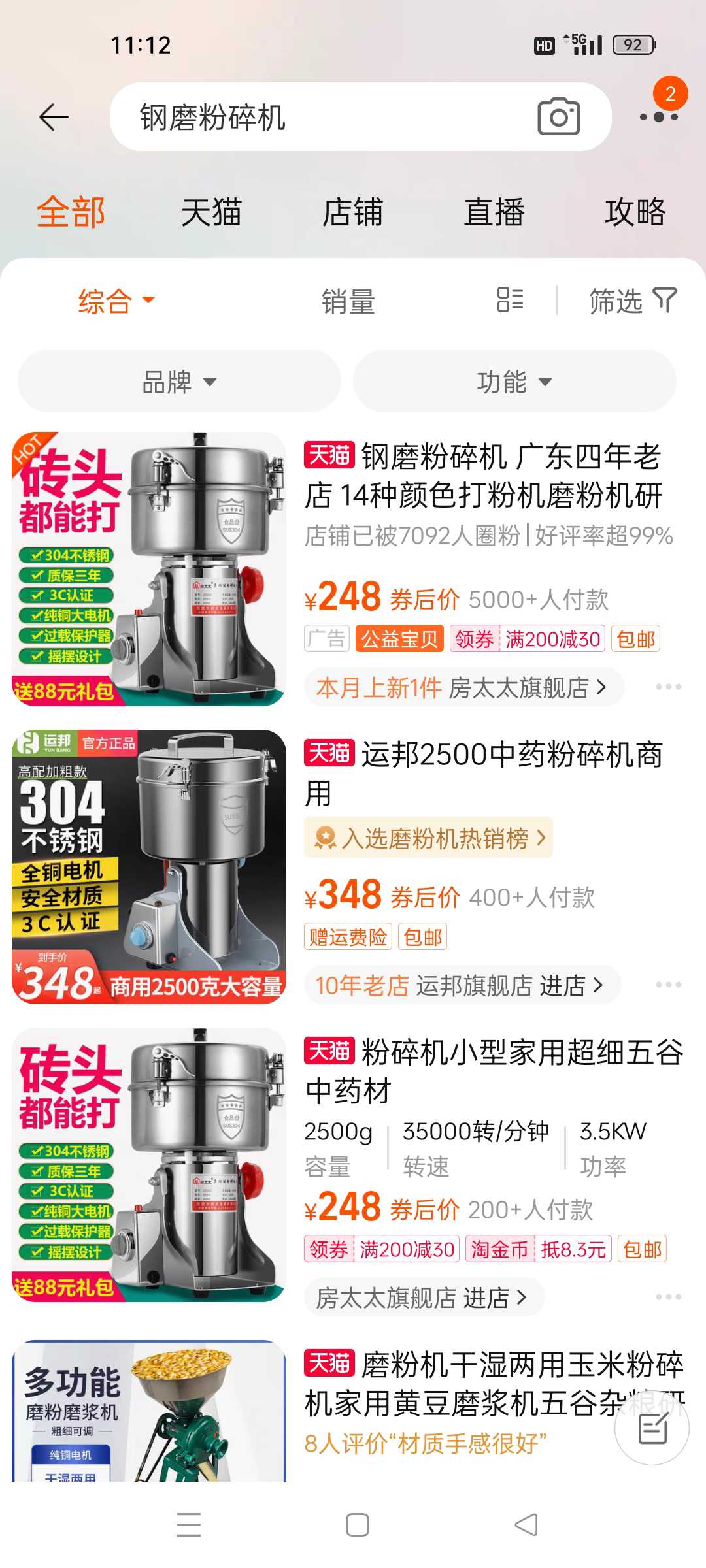Expand the 功能 filter dropdown

click(x=514, y=381)
